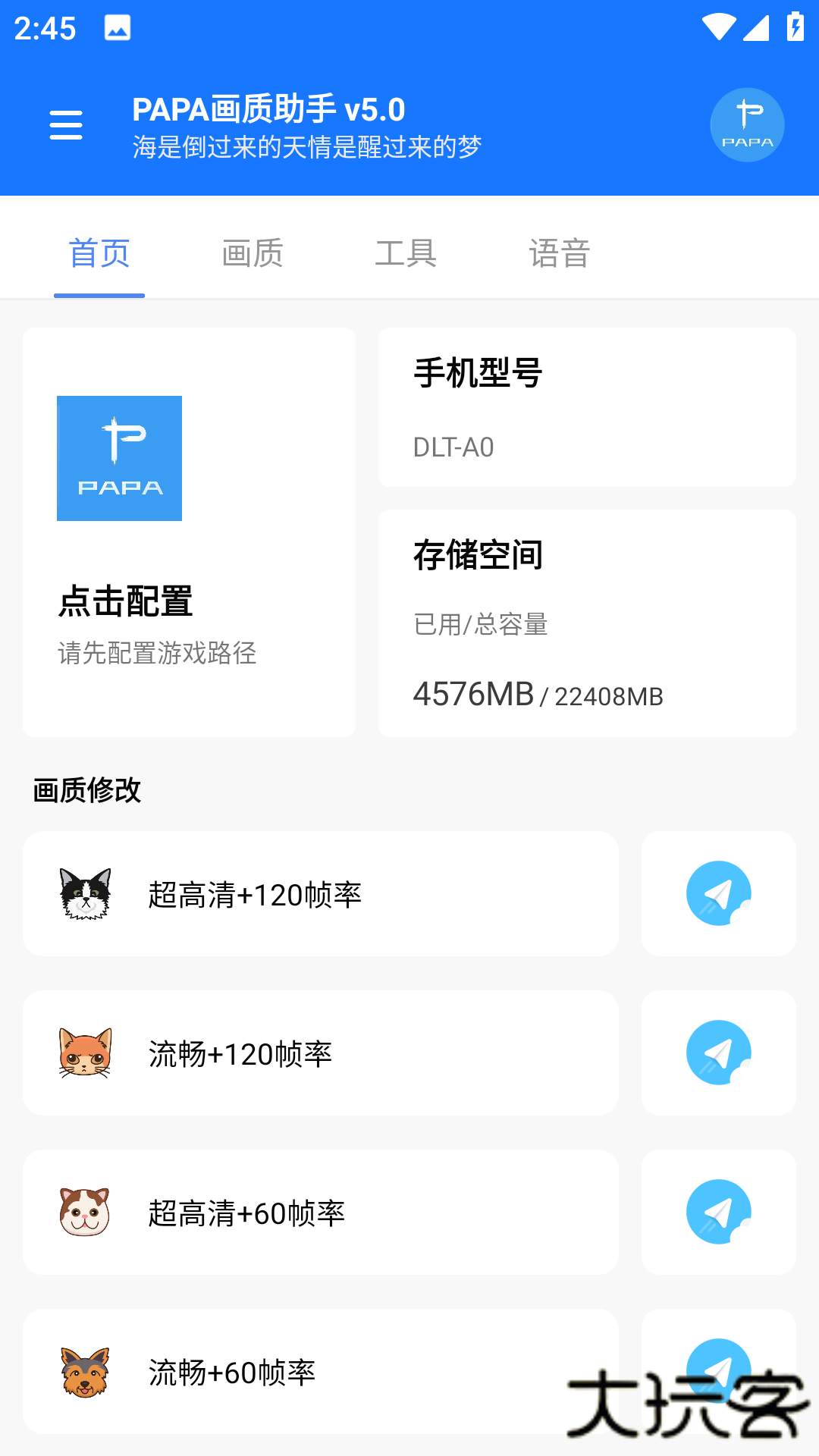The image size is (819, 1456).
Task: Click the black cat icon for 超高清+120帧率
Action: 85,893
